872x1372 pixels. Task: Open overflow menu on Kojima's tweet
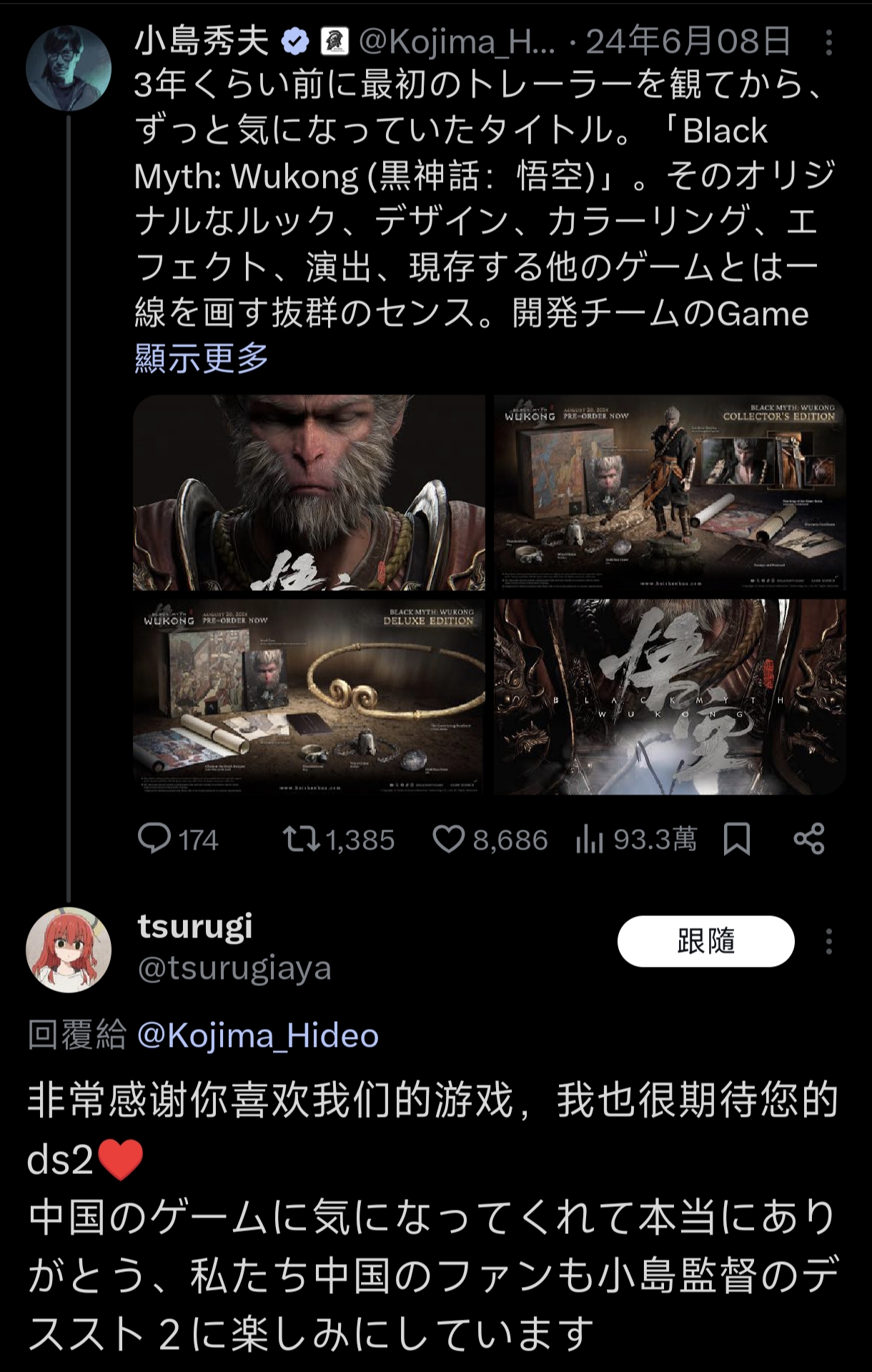[828, 43]
